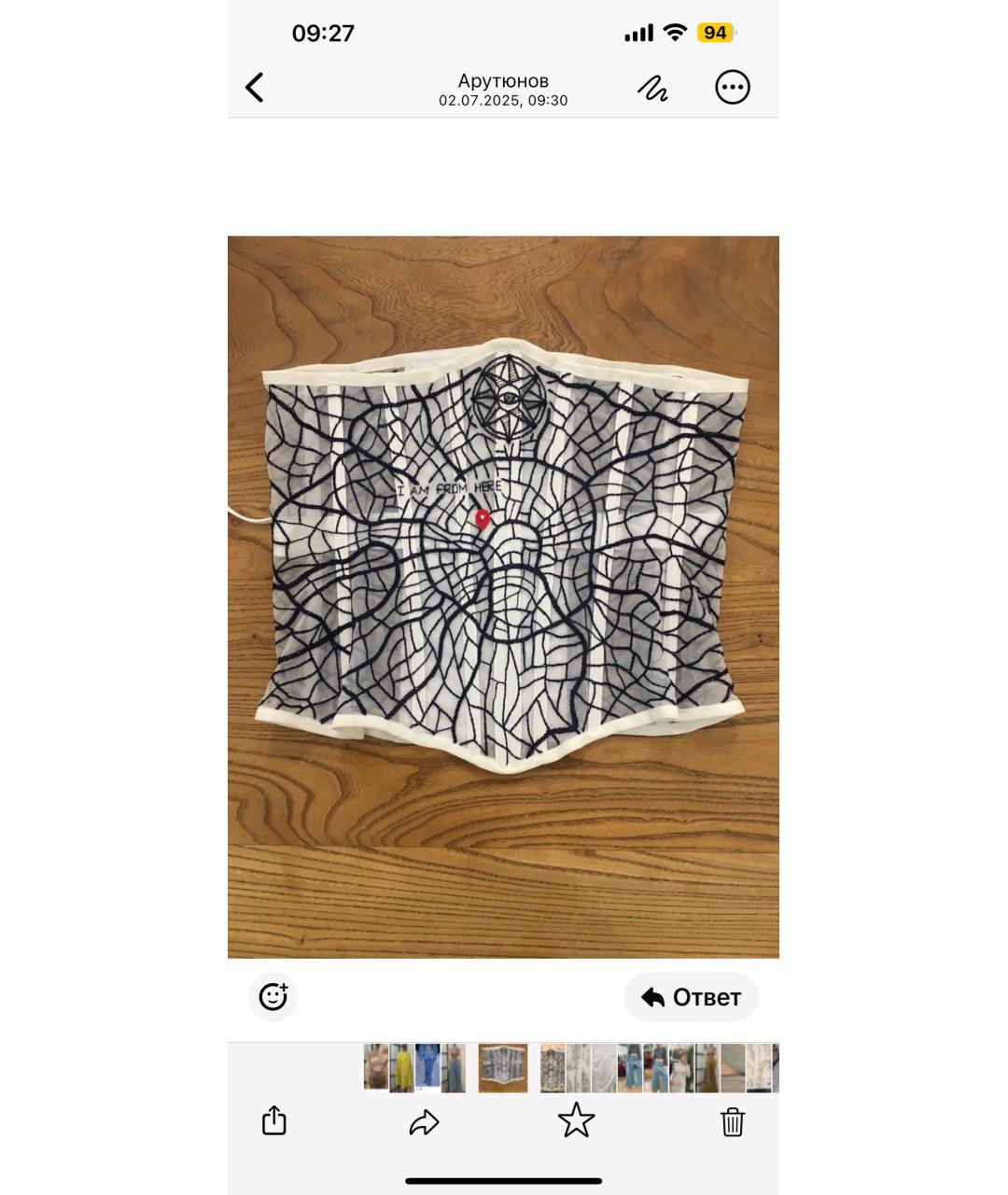1008x1195 pixels.
Task: Add an emoji reaction to the photo
Action: [273, 996]
